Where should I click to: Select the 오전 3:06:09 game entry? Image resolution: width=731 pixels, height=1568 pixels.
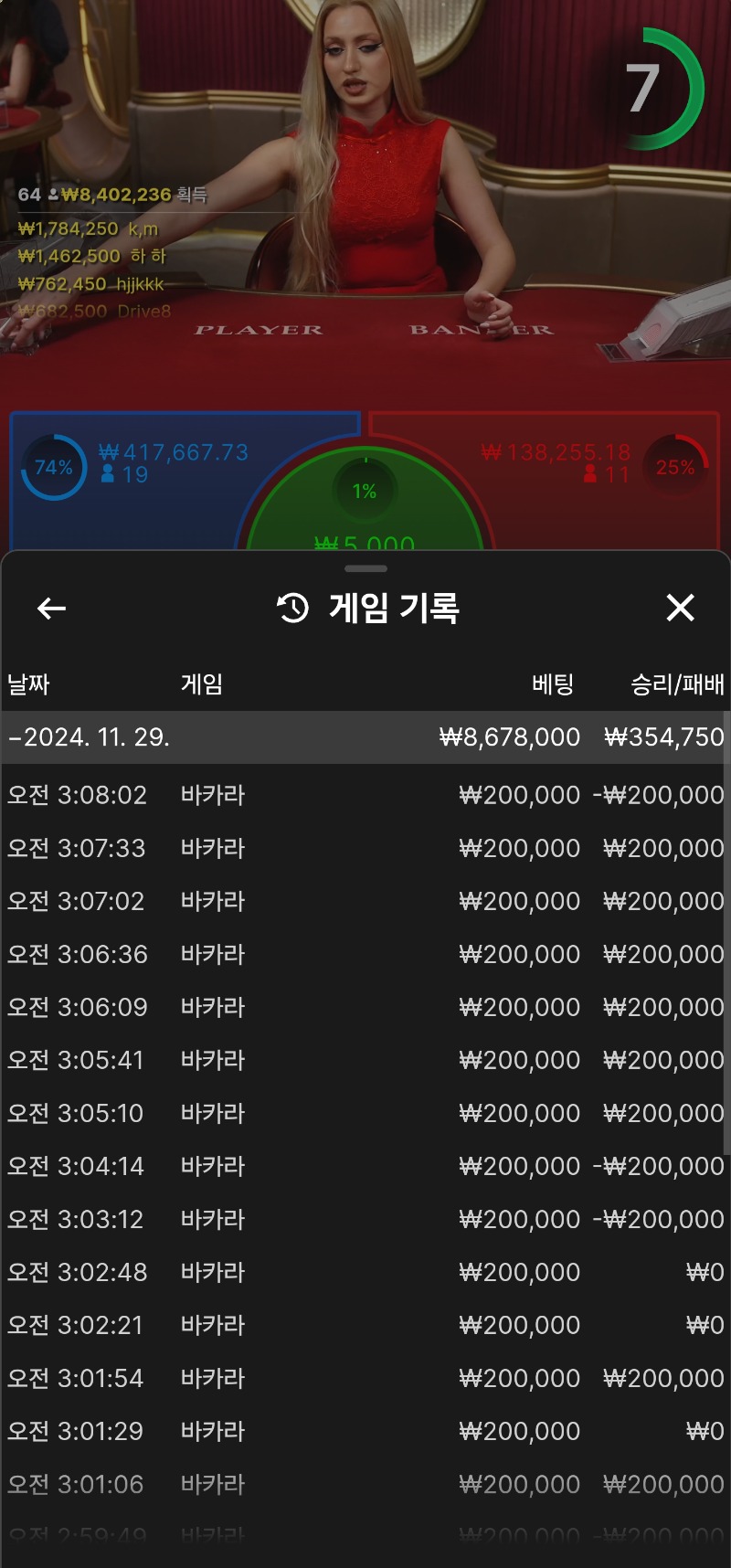tap(365, 1007)
